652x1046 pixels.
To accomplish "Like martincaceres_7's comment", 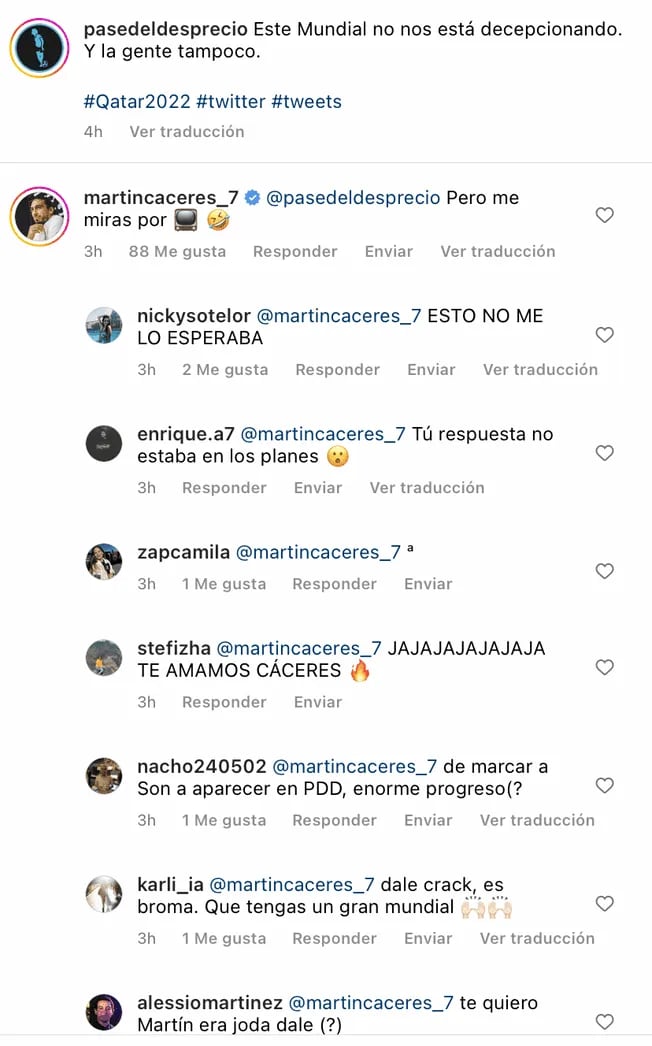I will (604, 215).
